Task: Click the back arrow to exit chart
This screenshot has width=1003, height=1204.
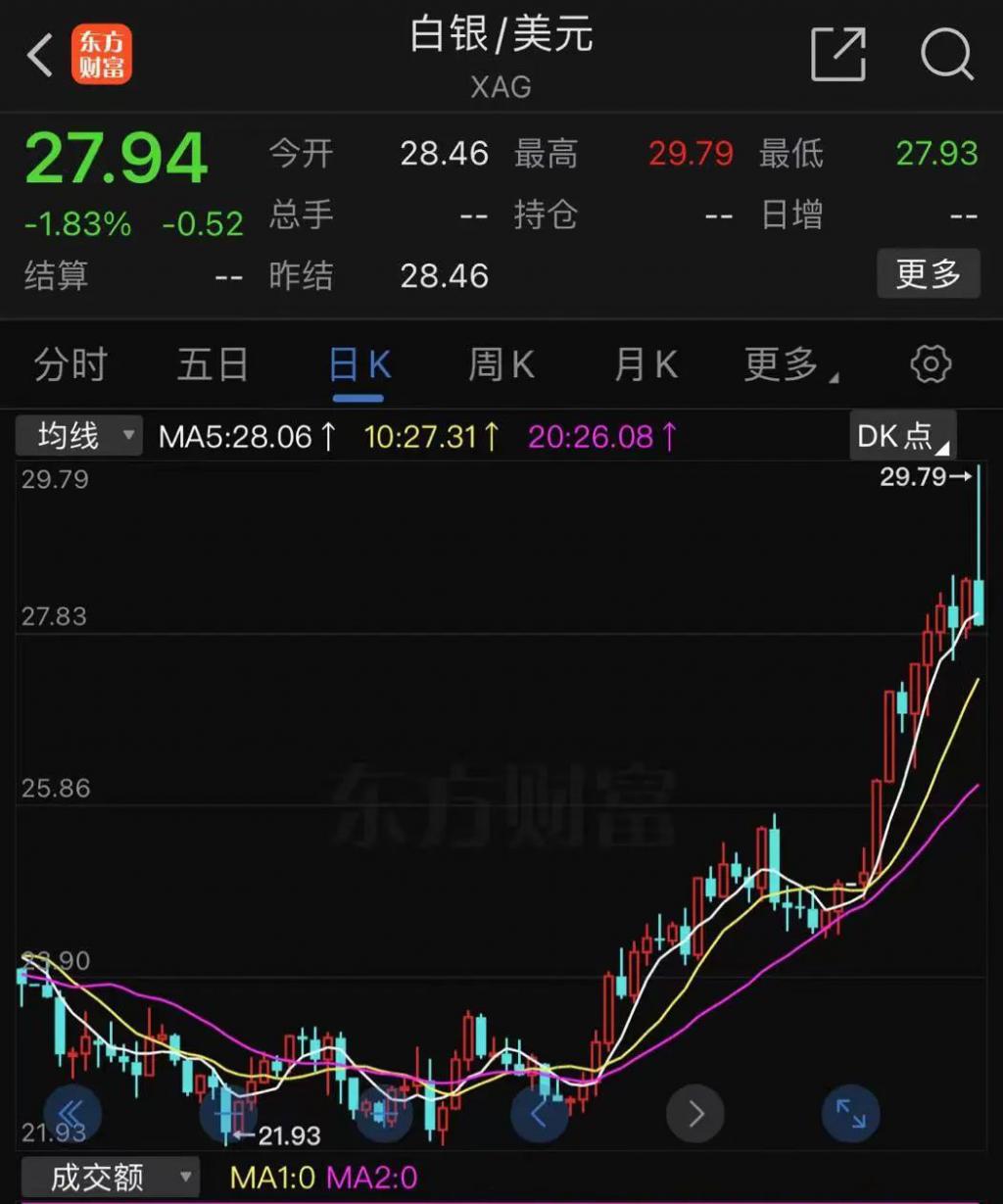Action: point(39,54)
